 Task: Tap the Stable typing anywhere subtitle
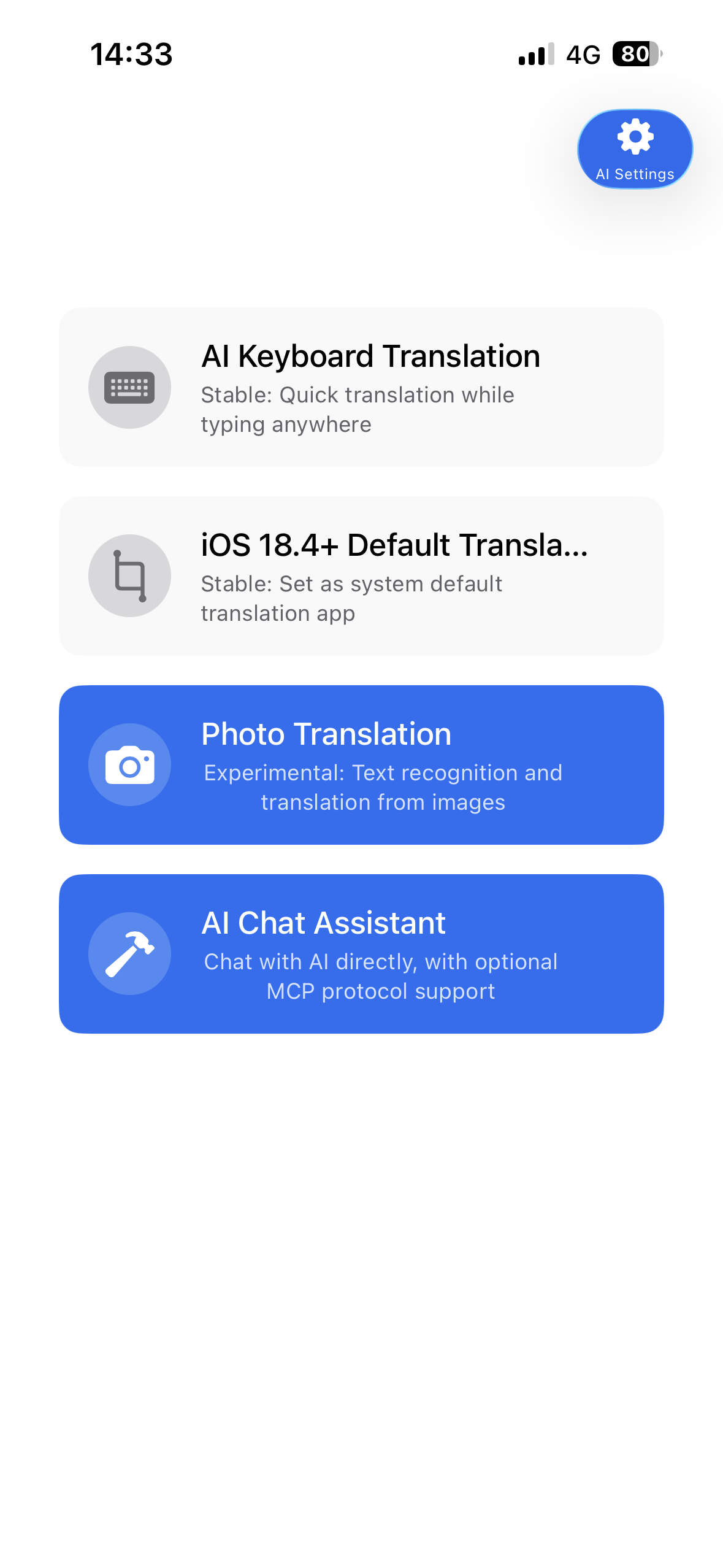click(x=358, y=409)
